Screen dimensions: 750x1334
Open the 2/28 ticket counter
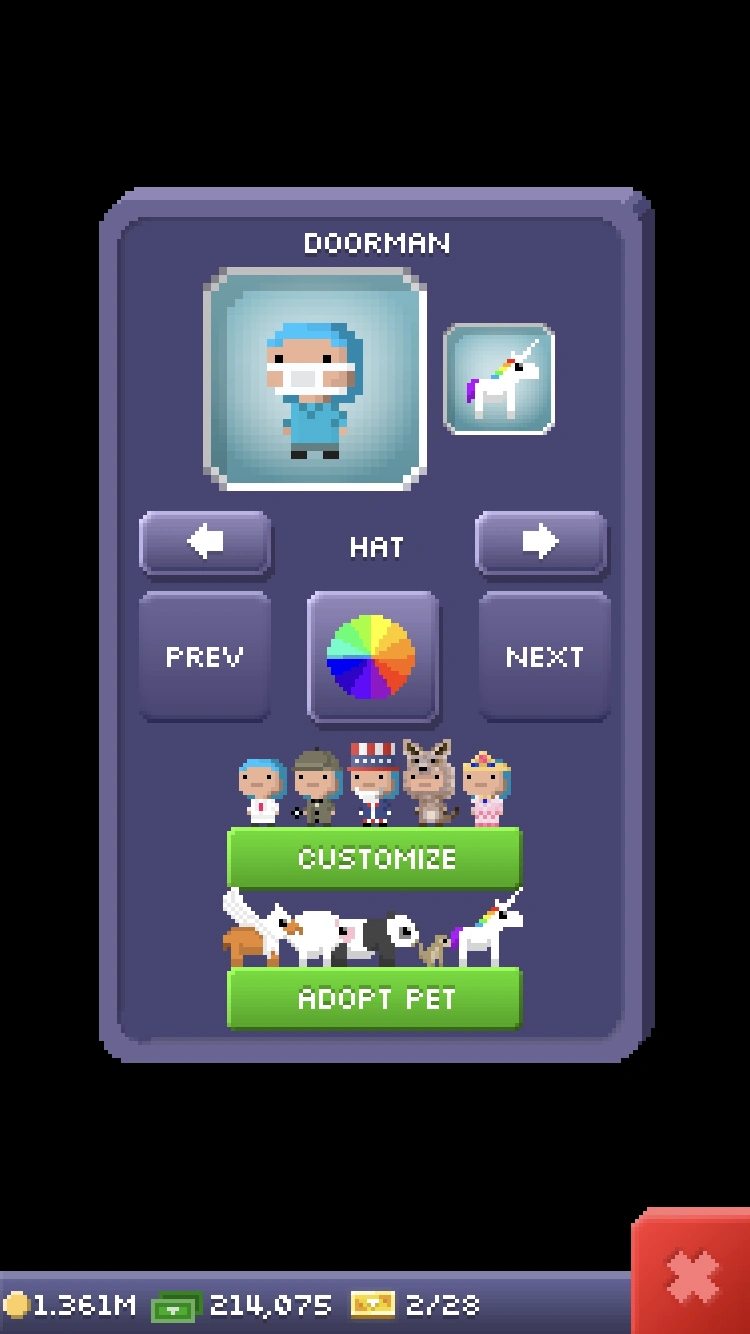[x=420, y=1303]
